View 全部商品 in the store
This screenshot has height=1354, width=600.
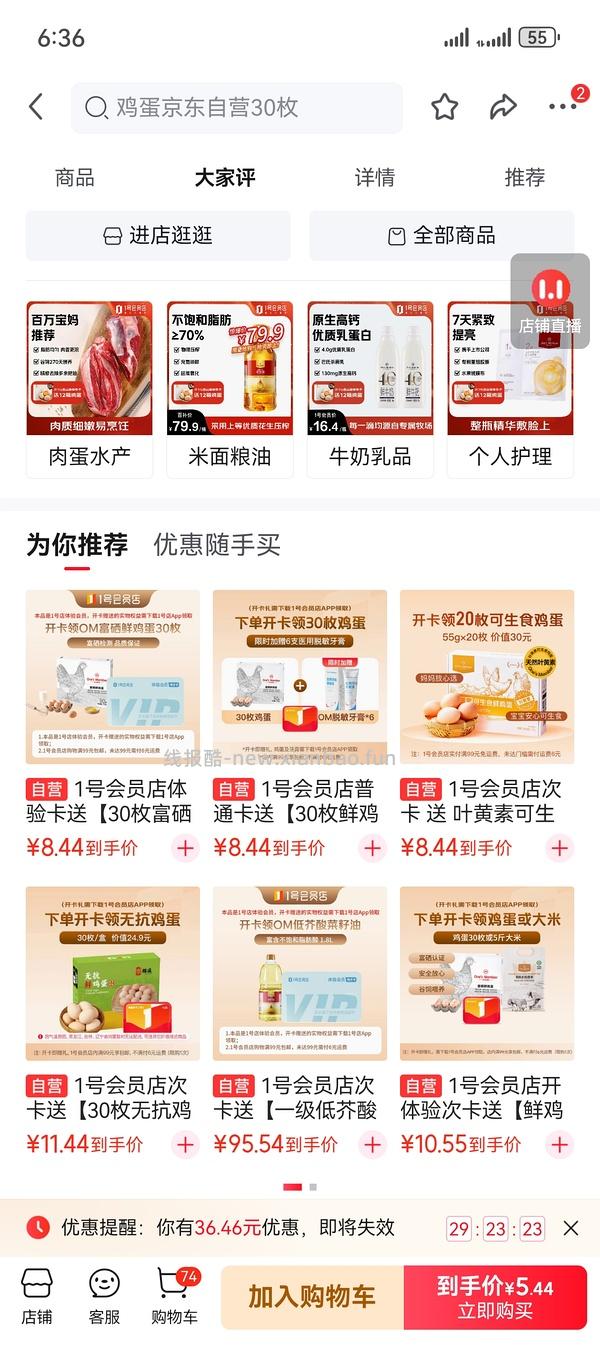[442, 236]
